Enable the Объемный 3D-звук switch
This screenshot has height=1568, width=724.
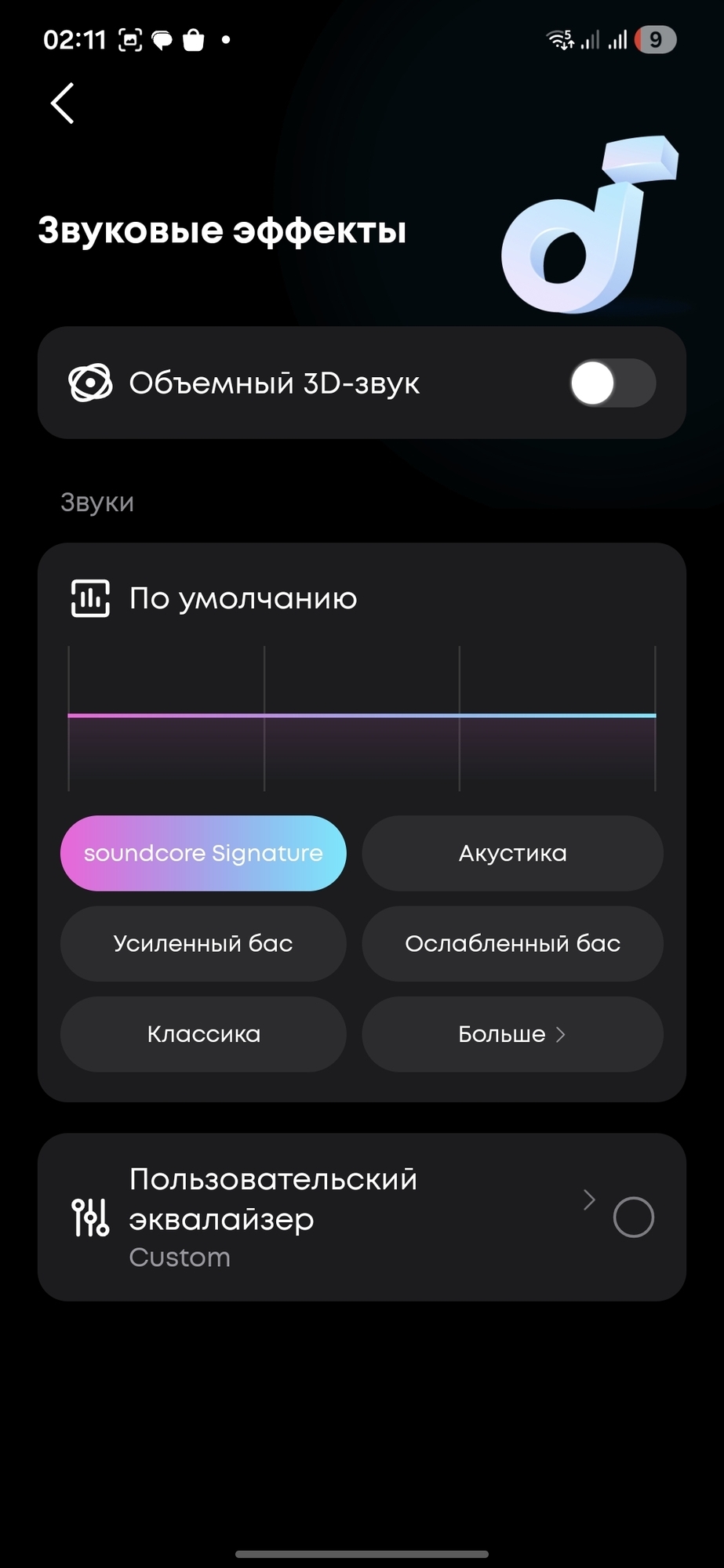tap(613, 383)
